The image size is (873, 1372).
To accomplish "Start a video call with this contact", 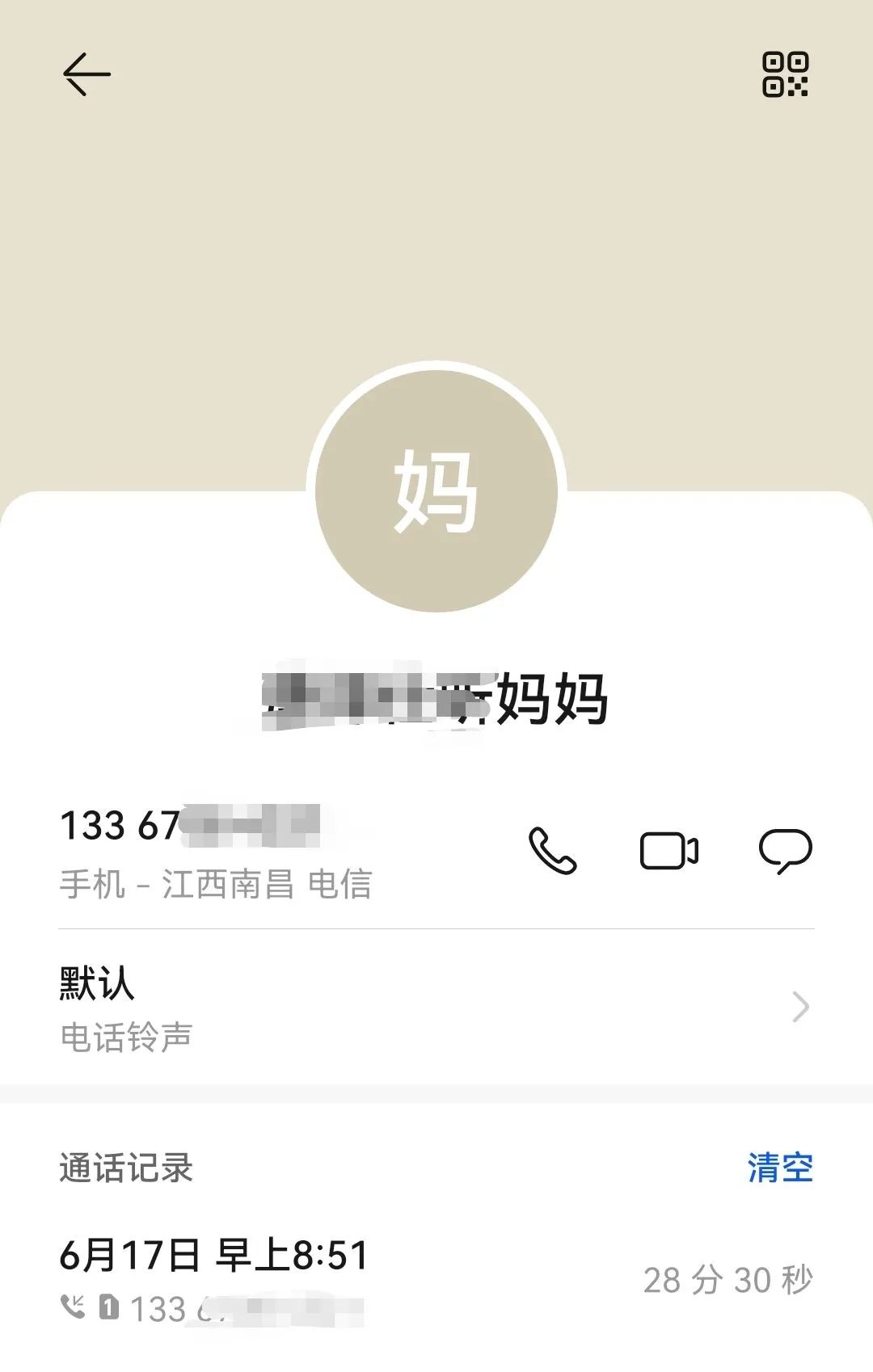I will pyautogui.click(x=668, y=851).
